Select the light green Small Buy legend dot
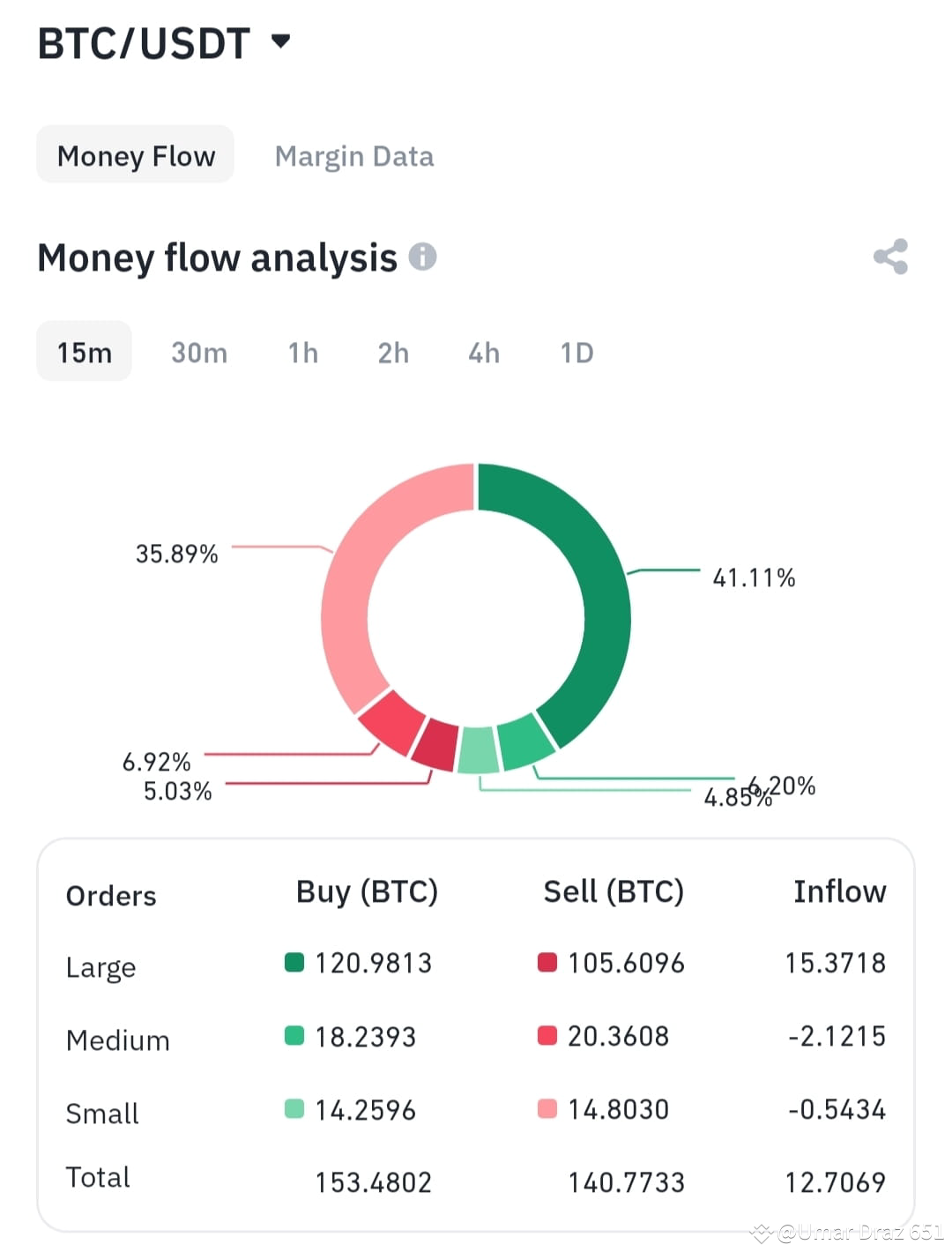The image size is (952, 1252). coord(294,1109)
